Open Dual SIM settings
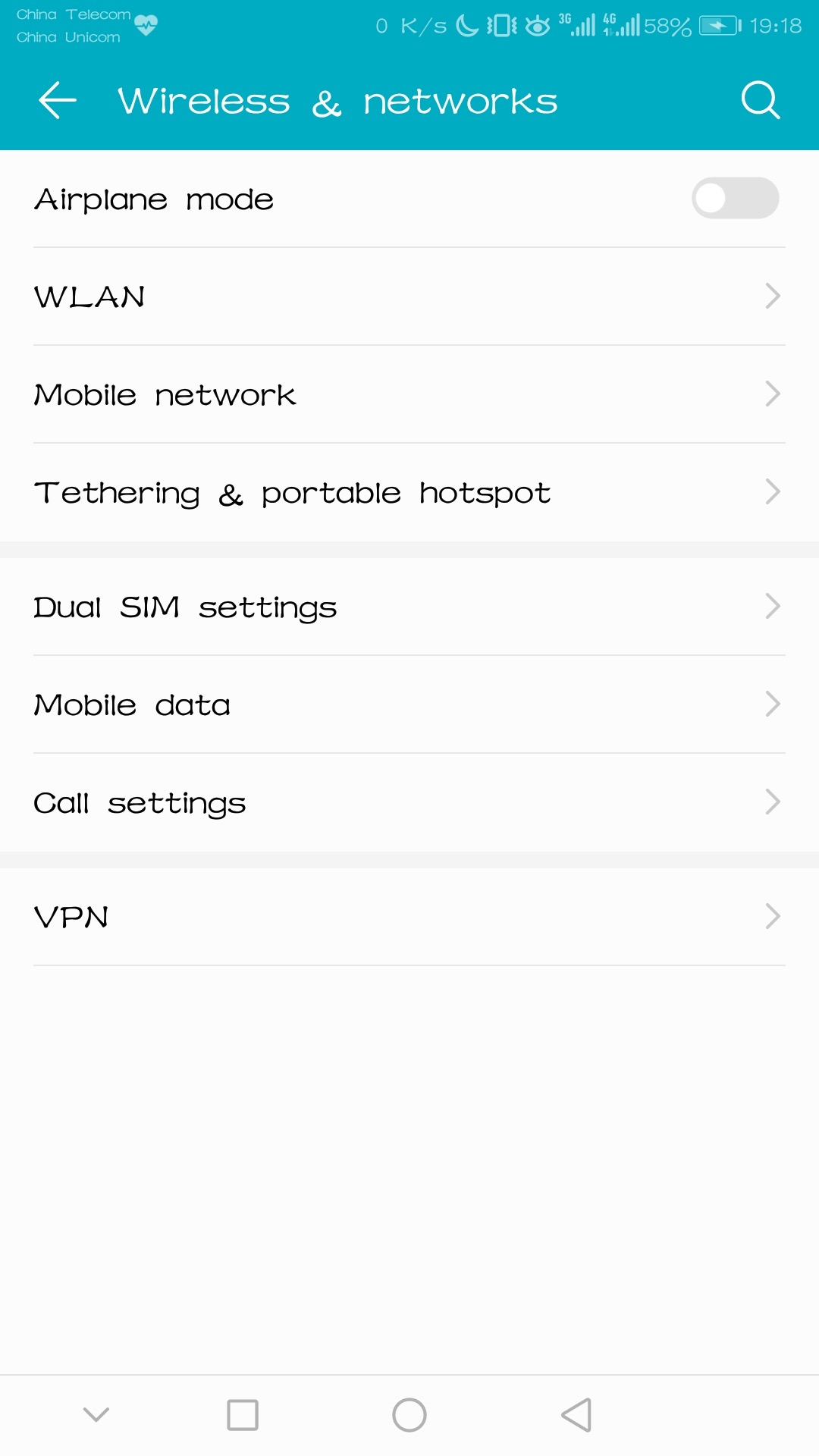Viewport: 819px width, 1456px height. pyautogui.click(x=409, y=607)
